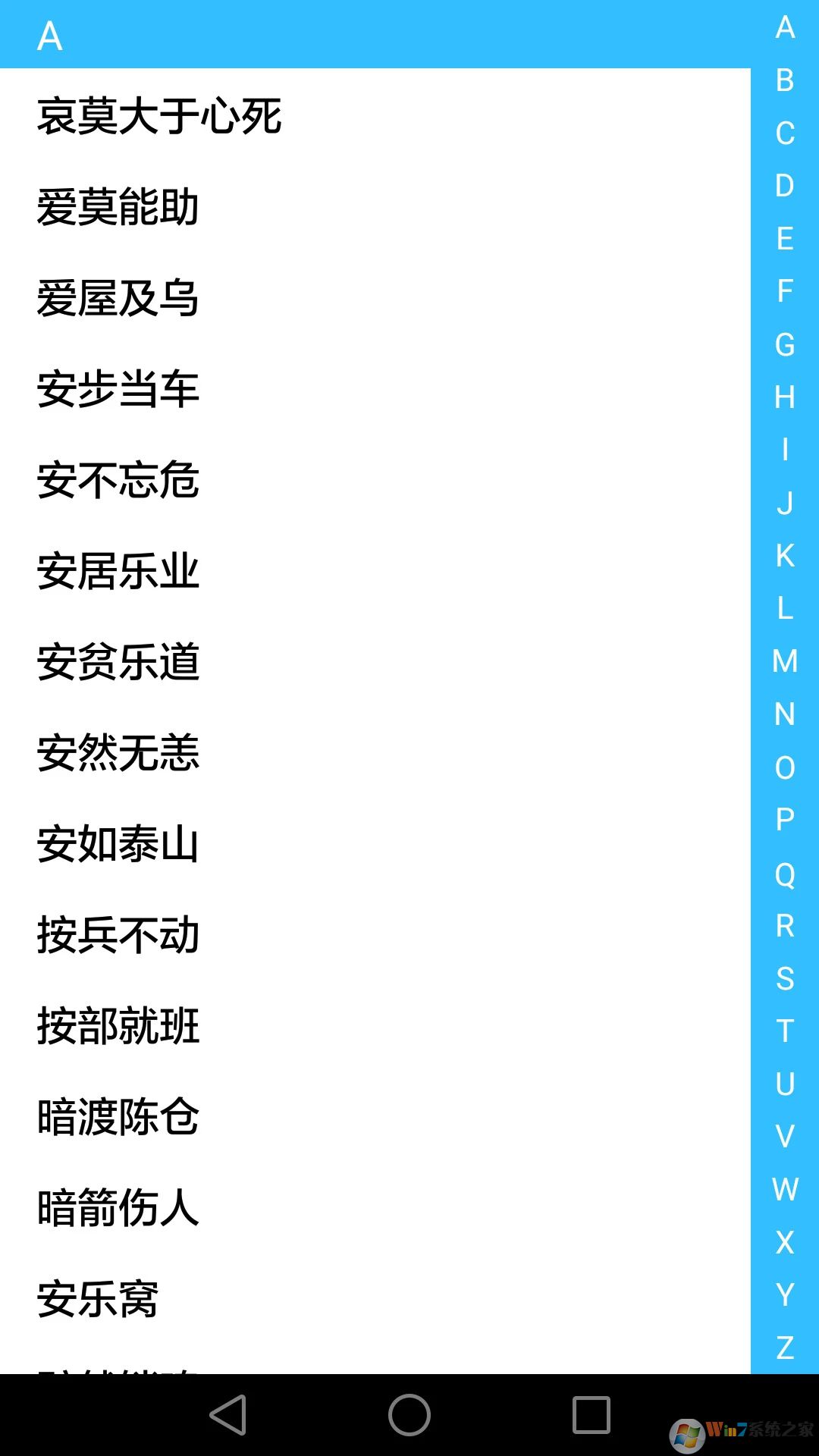Viewport: 819px width, 1456px height.
Task: Go to letter Q in the index
Action: [785, 874]
